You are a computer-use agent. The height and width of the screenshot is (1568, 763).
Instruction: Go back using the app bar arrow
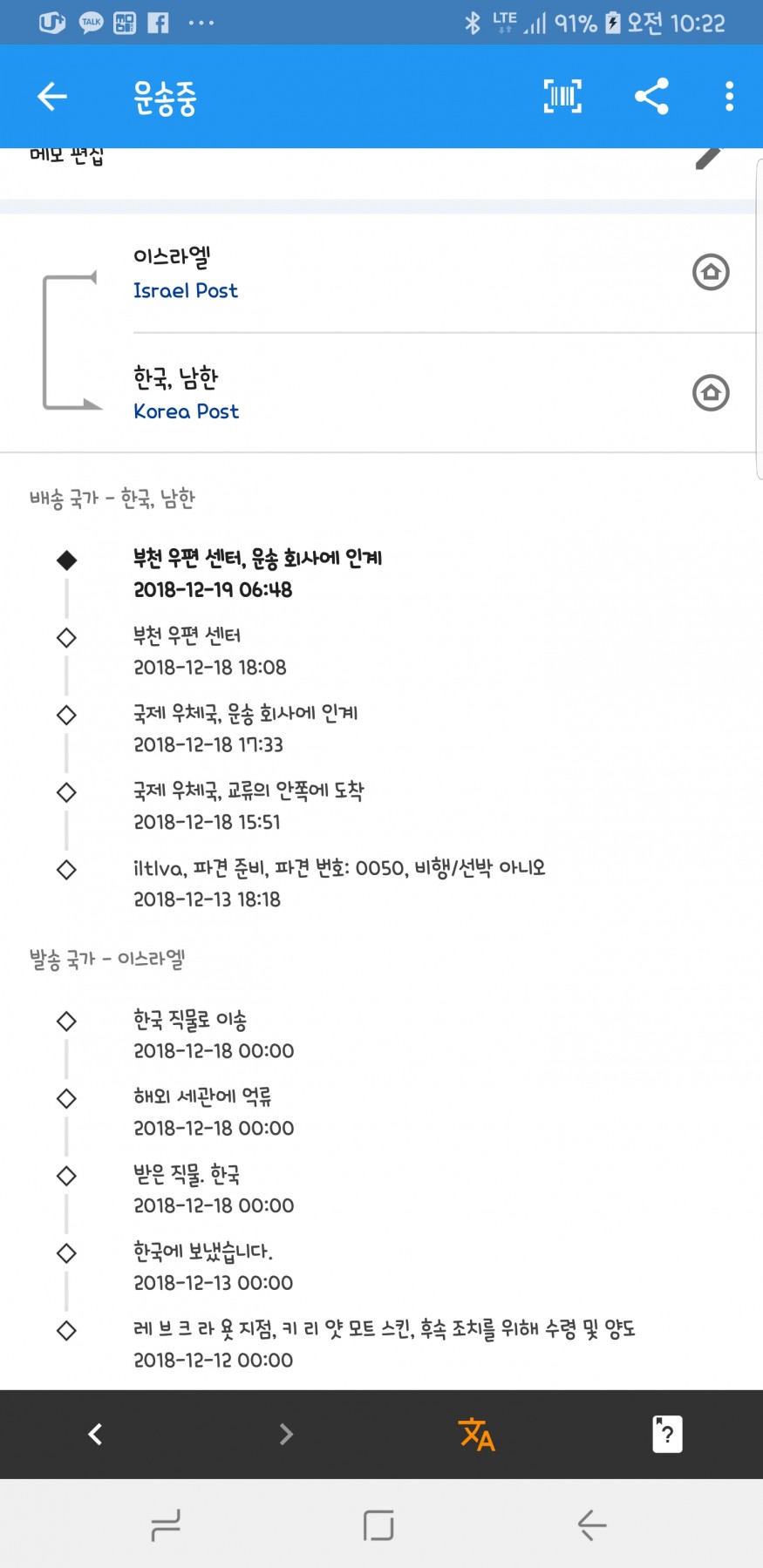pyautogui.click(x=52, y=96)
